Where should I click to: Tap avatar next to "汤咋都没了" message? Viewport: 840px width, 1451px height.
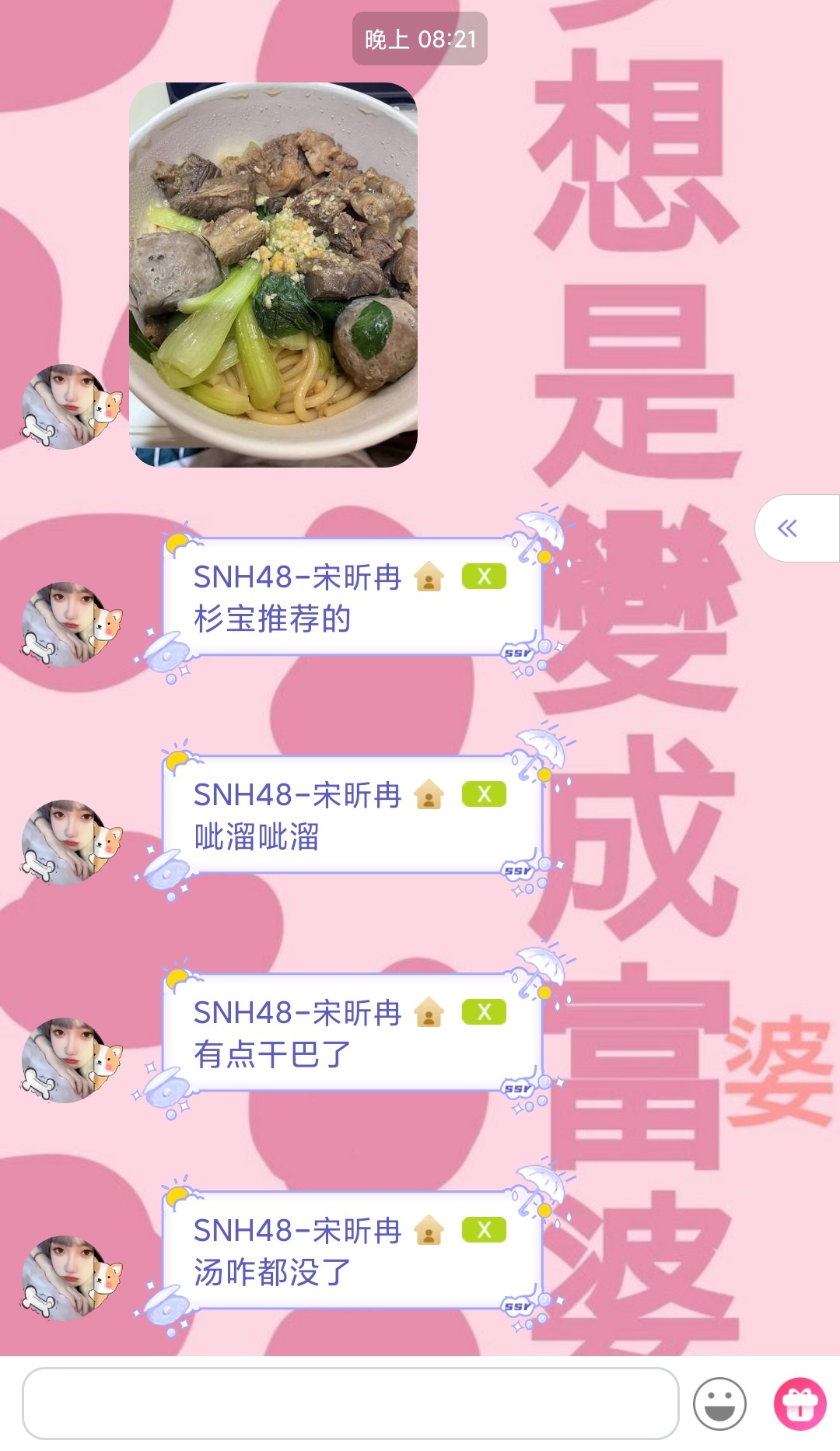(x=68, y=1278)
